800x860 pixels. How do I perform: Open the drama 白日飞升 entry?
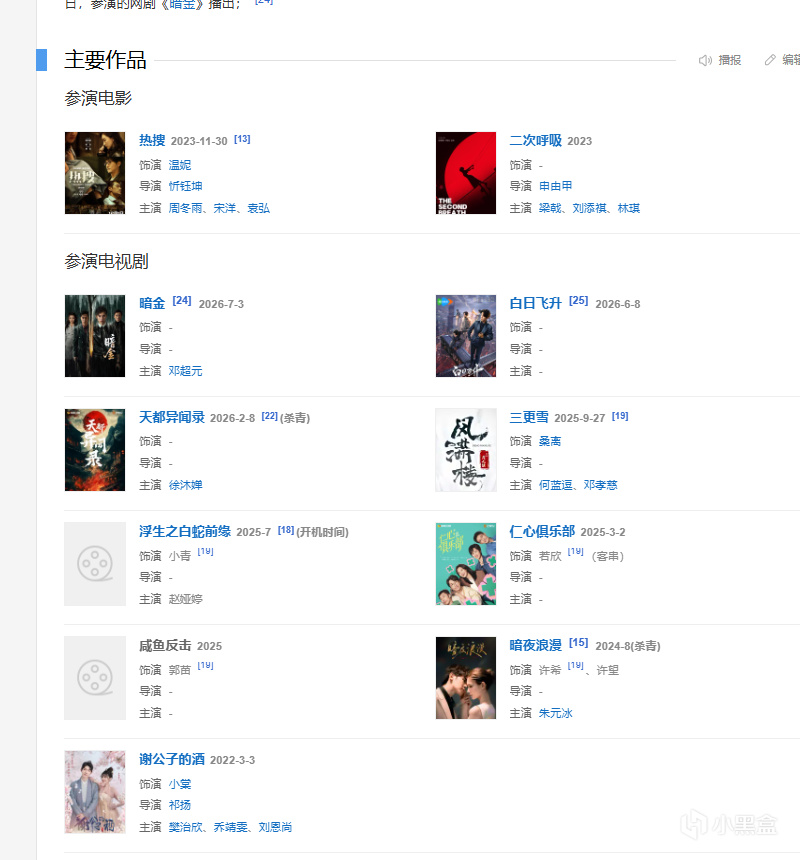point(536,303)
